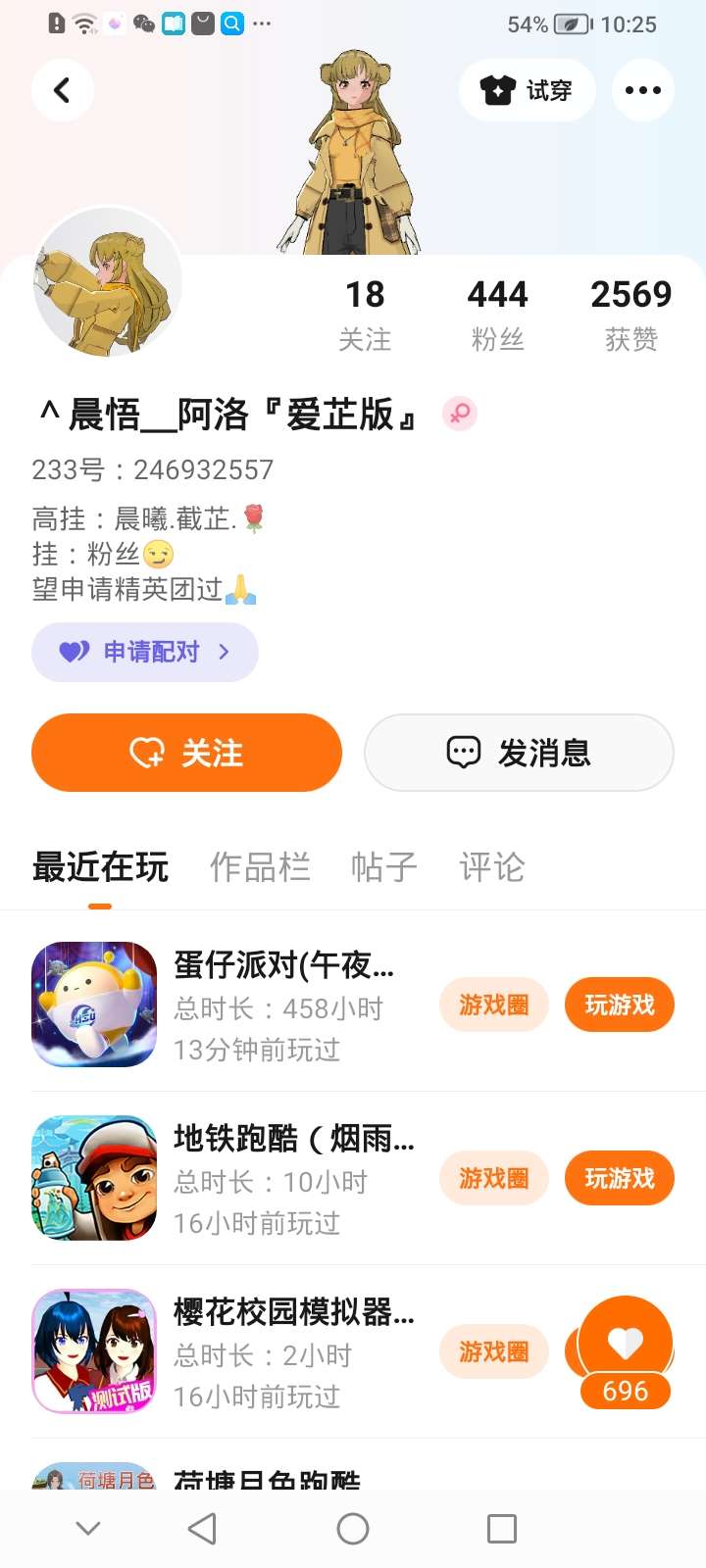Tap 玩游戏 for 蛋仔派对
Image resolution: width=706 pixels, height=1568 pixels.
click(619, 1004)
